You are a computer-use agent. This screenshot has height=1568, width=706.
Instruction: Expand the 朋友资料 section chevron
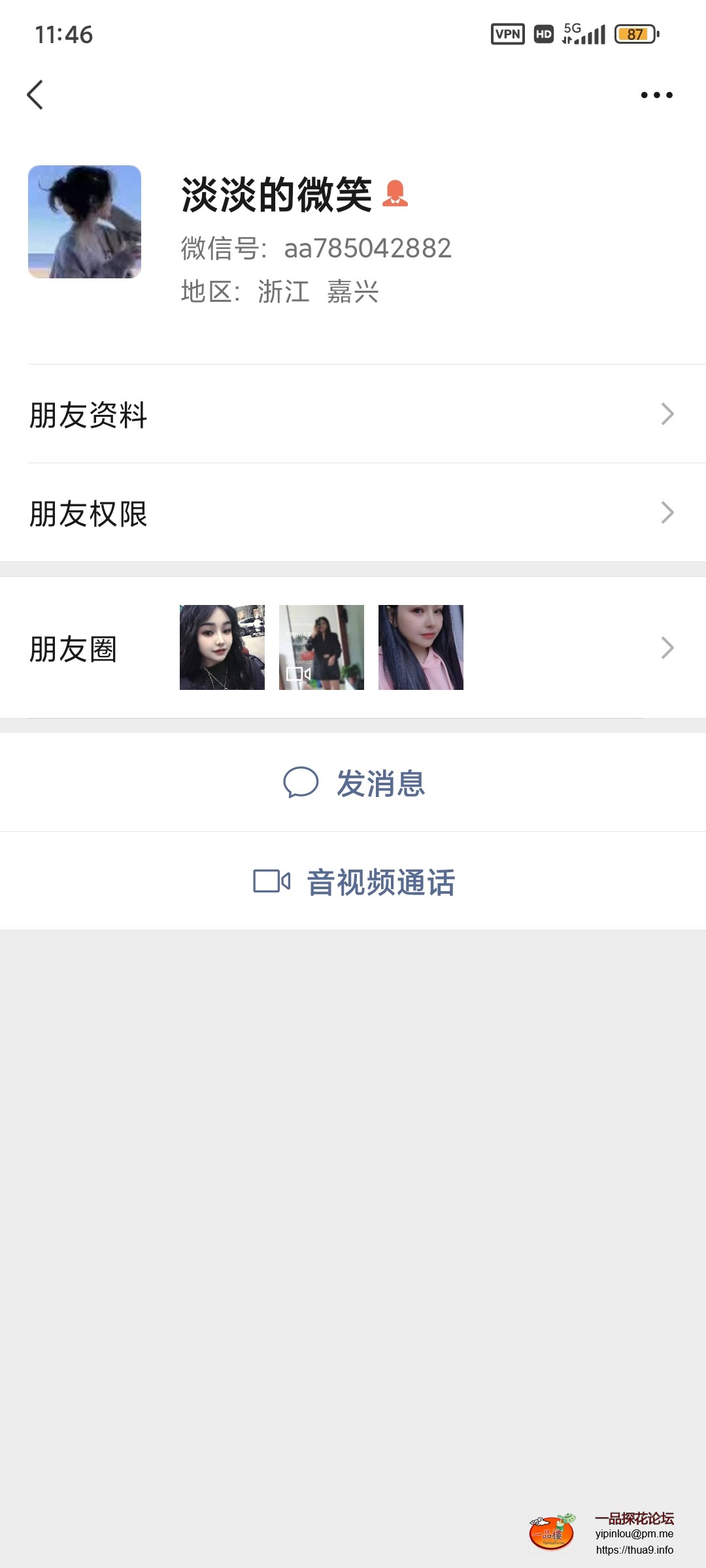click(x=667, y=414)
